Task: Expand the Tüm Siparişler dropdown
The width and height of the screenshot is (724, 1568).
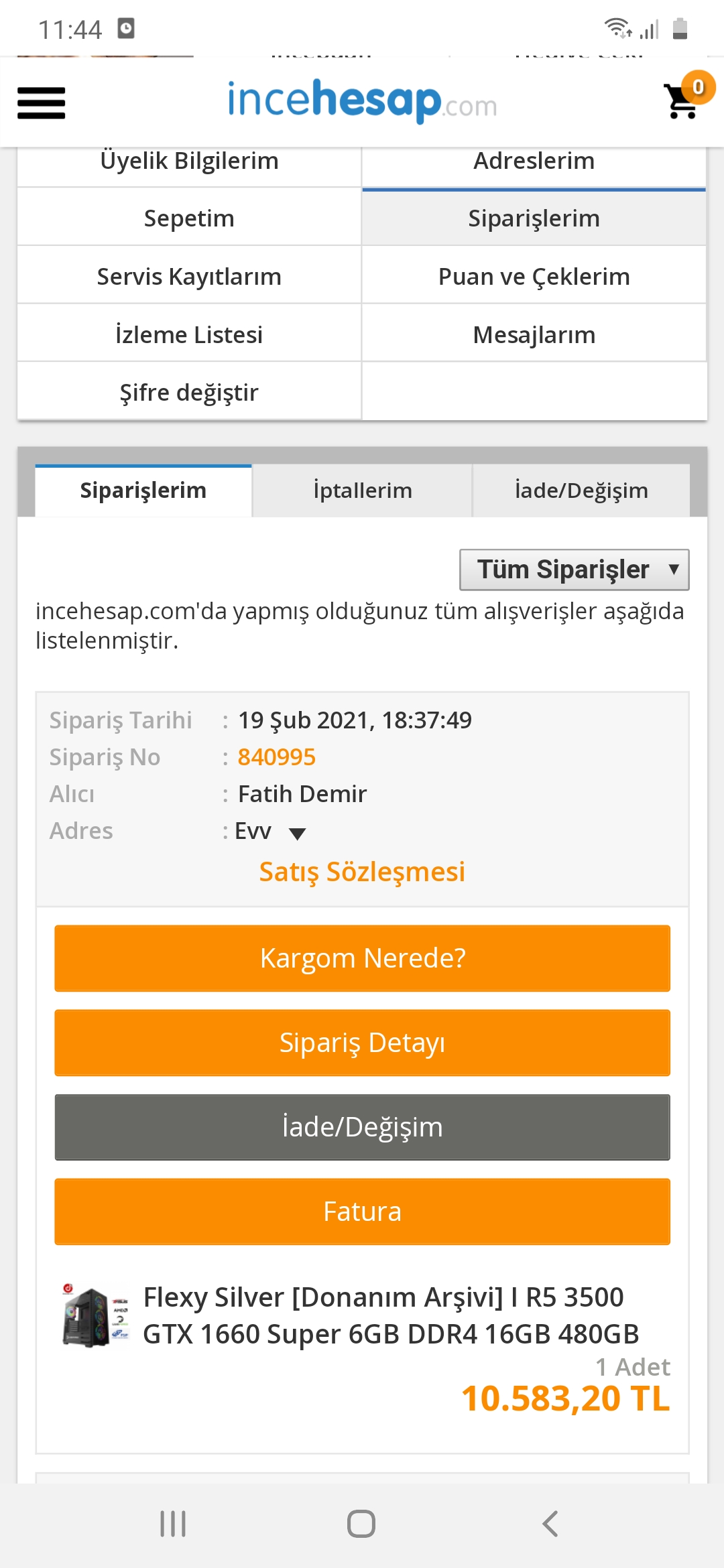Action: [574, 570]
